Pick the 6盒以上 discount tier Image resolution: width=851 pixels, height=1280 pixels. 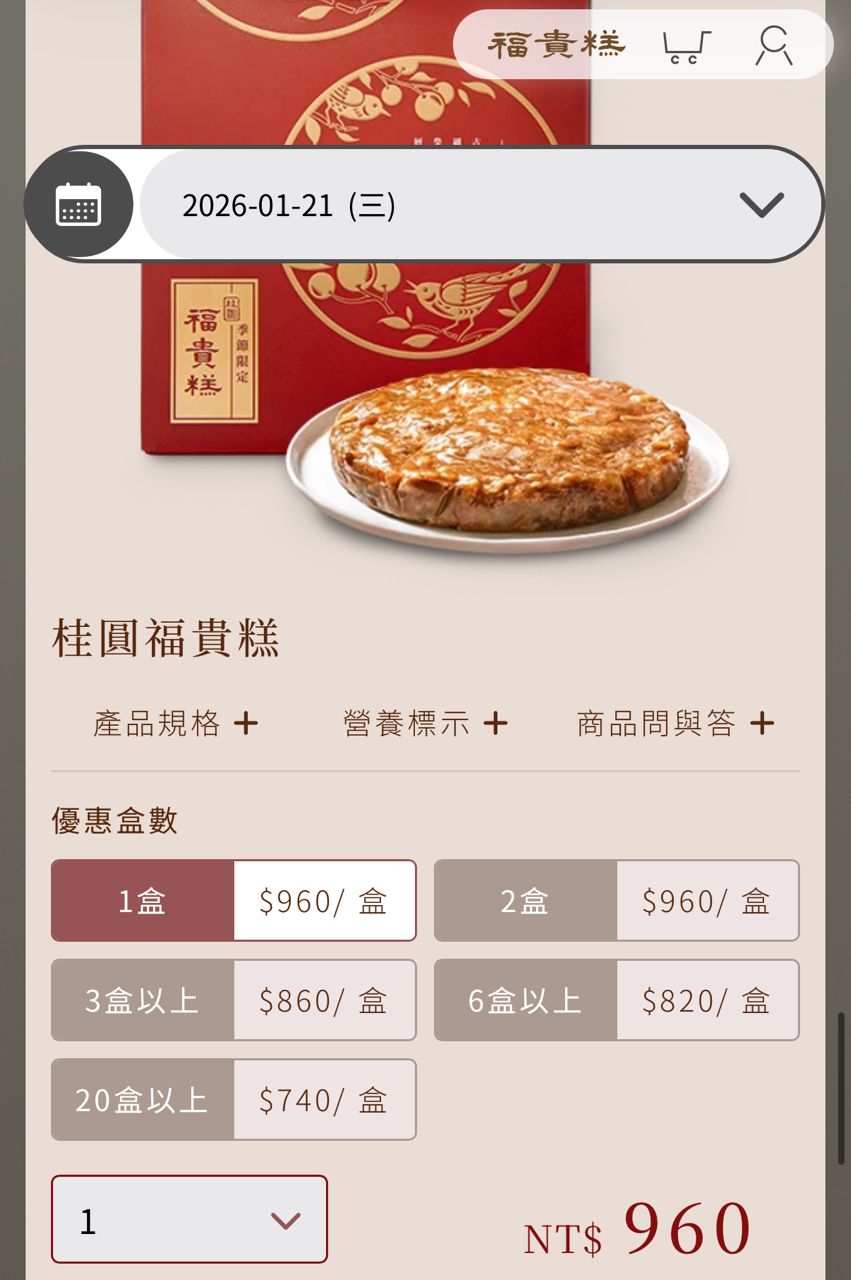point(616,1000)
